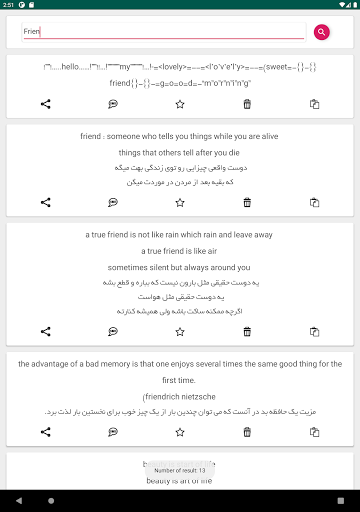
Task: Favorite the "hello my lovely" quote with star
Action: [180, 104]
